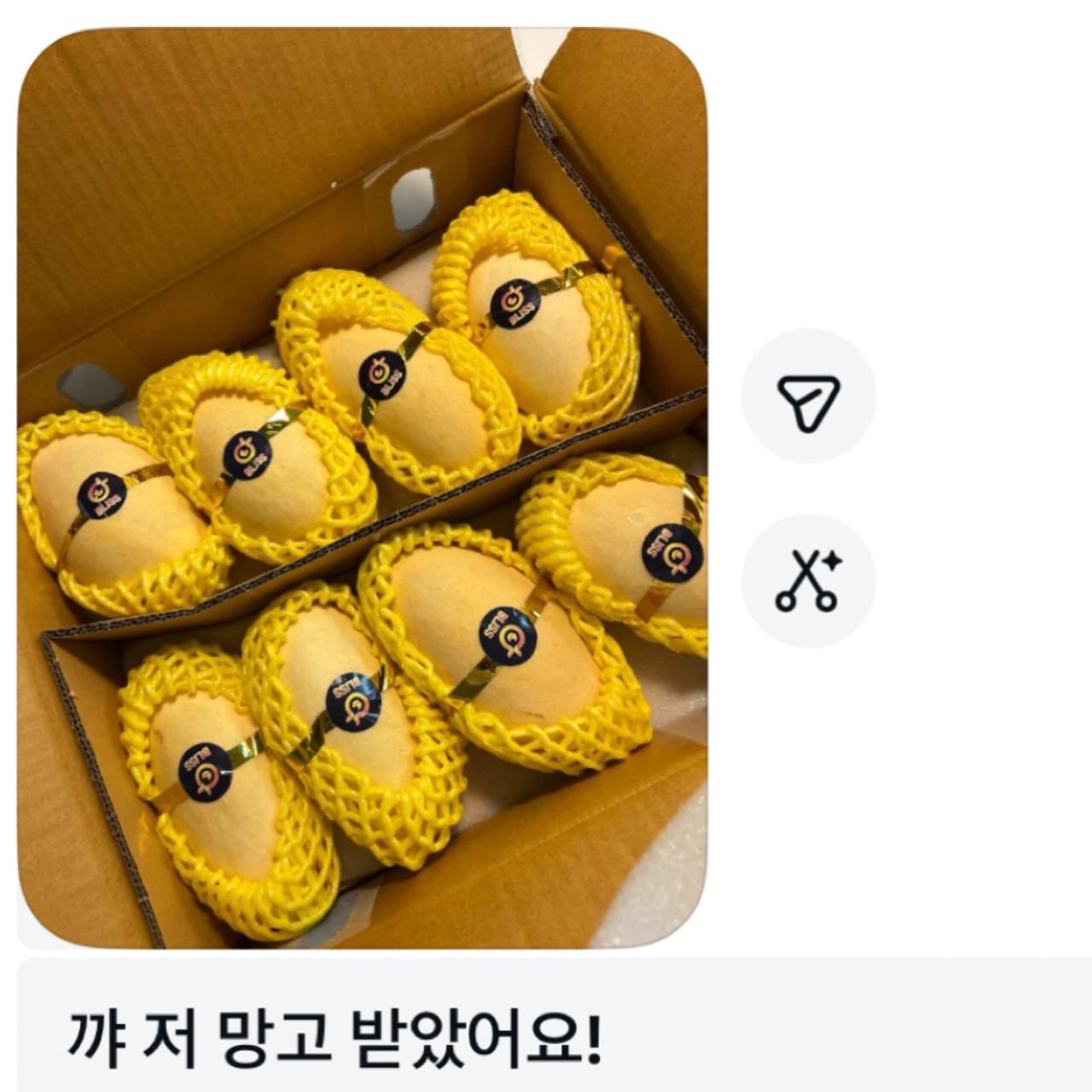The image size is (1092, 1092).
Task: Open the mango box photo message
Action: coord(362,488)
